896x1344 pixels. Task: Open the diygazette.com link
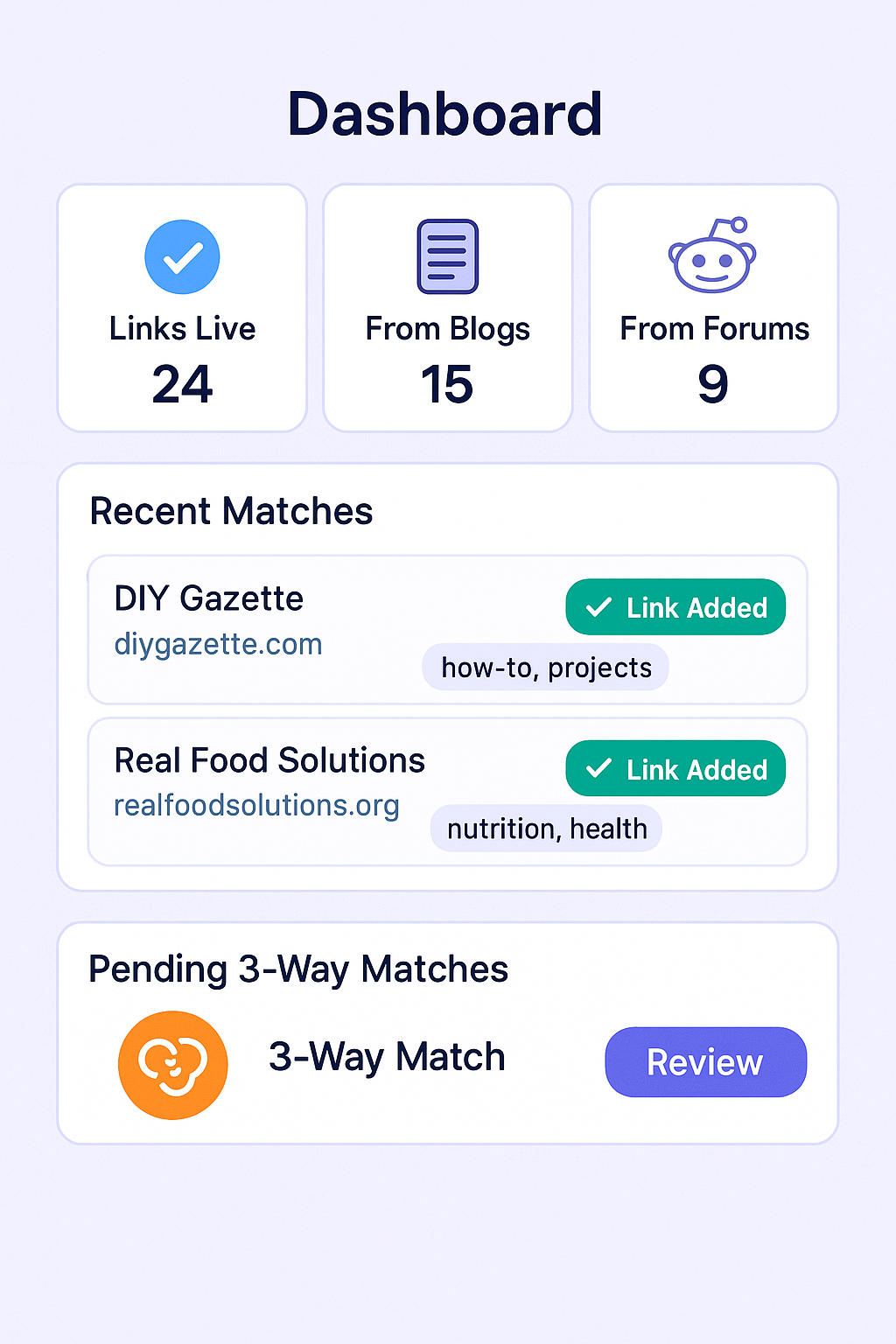[x=218, y=644]
